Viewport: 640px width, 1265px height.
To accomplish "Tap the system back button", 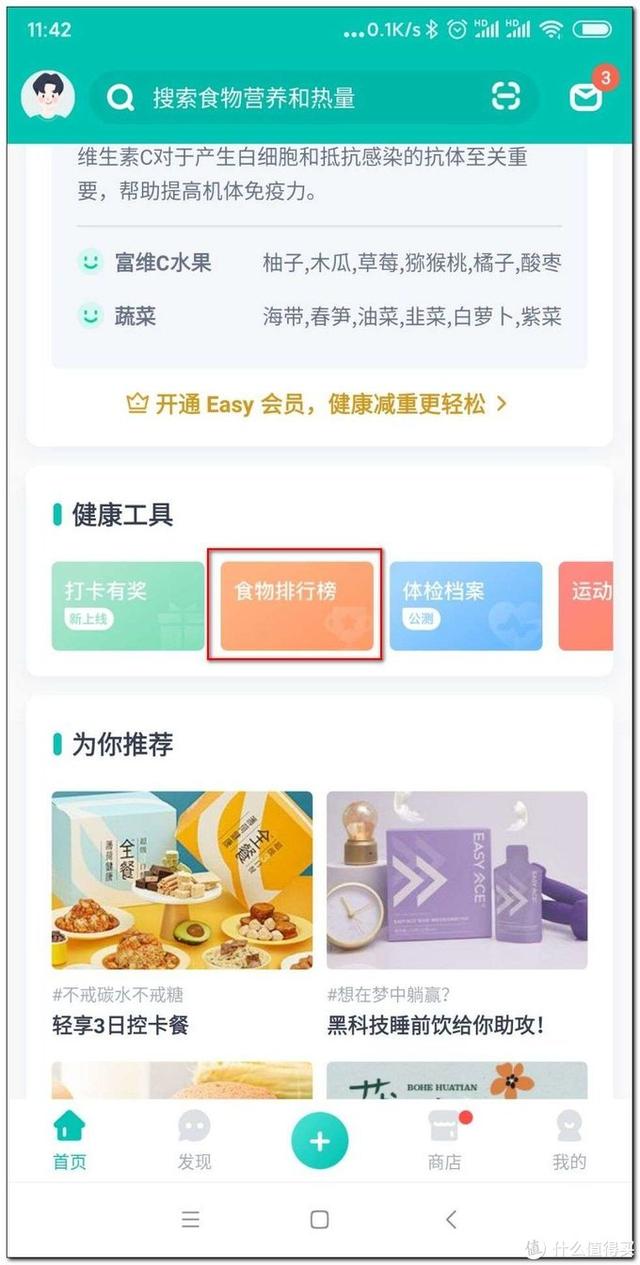I will [450, 1219].
